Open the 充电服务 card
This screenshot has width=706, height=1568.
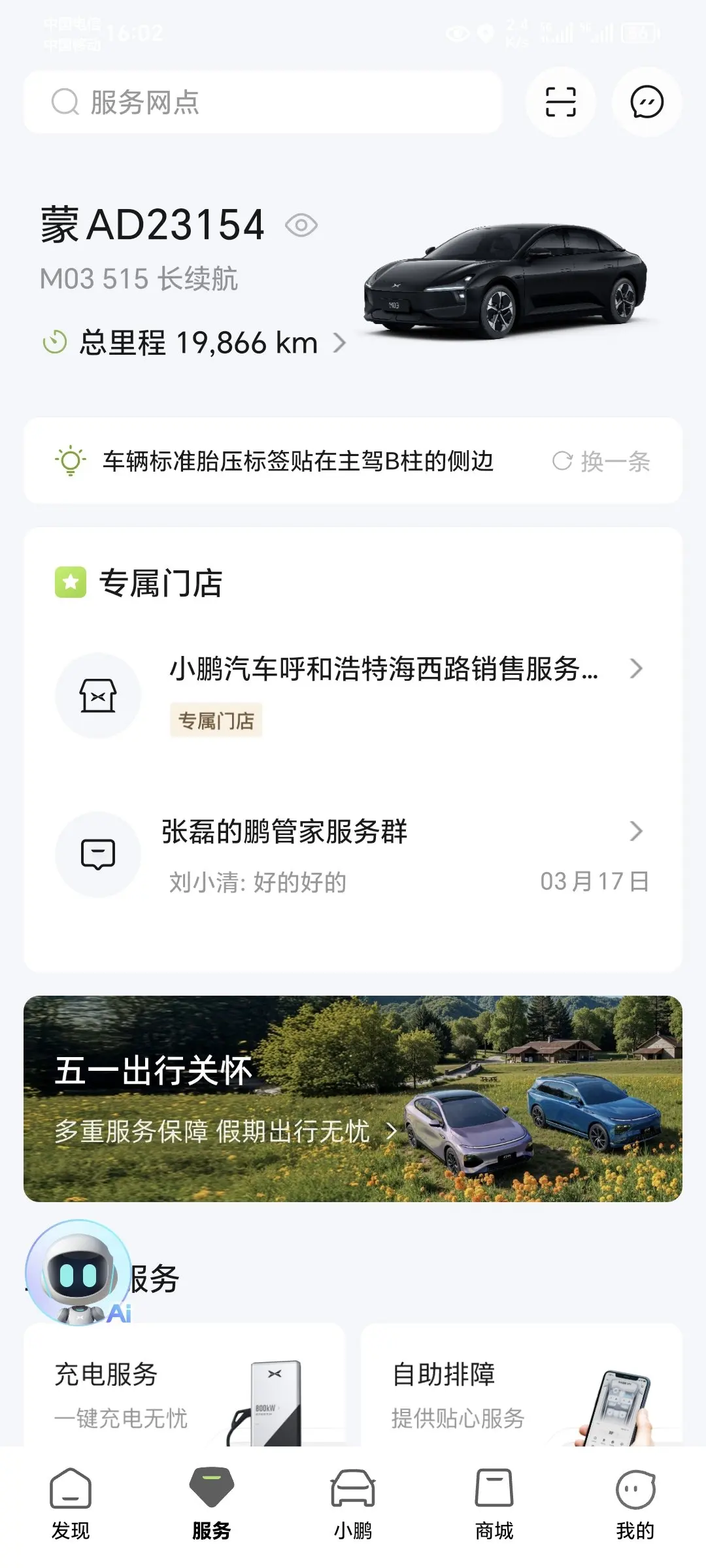pos(184,1390)
